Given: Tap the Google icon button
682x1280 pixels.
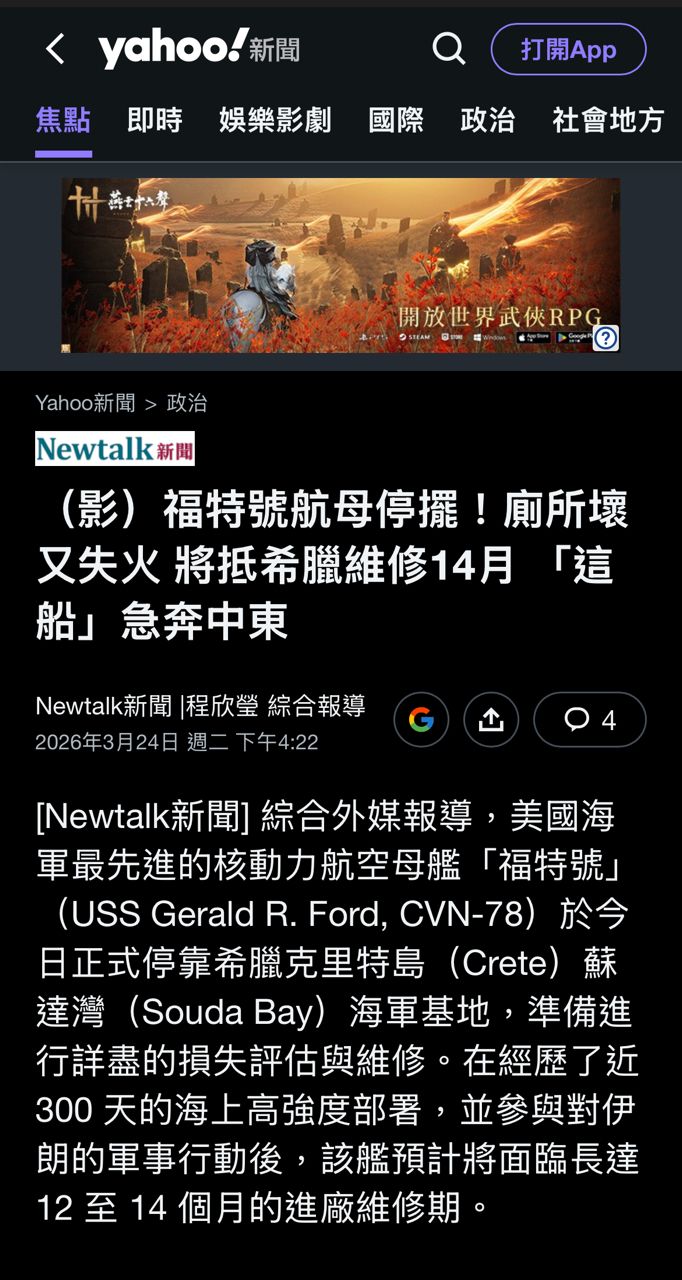Looking at the screenshot, I should click(x=421, y=719).
